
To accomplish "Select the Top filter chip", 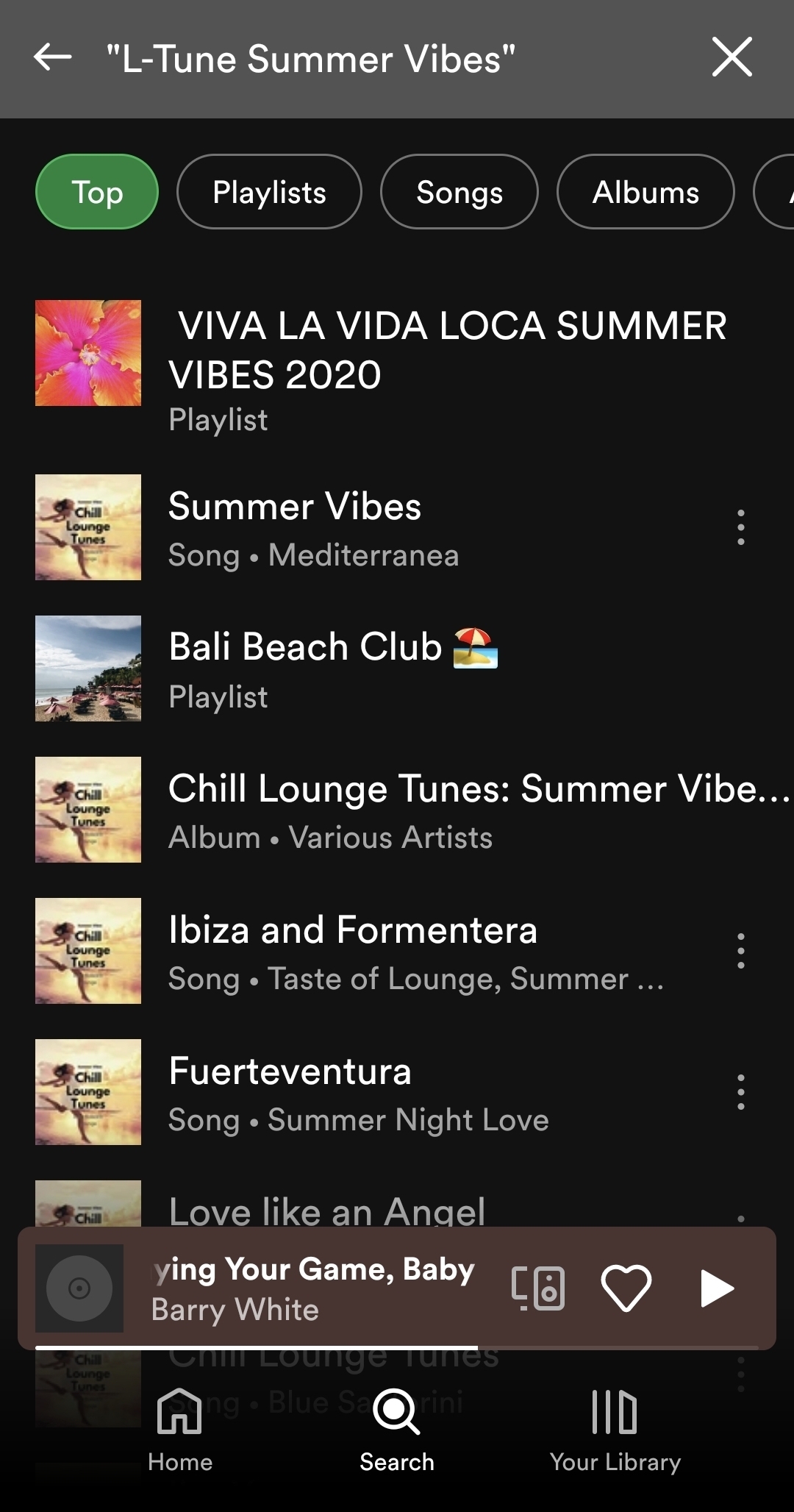I will coord(97,192).
